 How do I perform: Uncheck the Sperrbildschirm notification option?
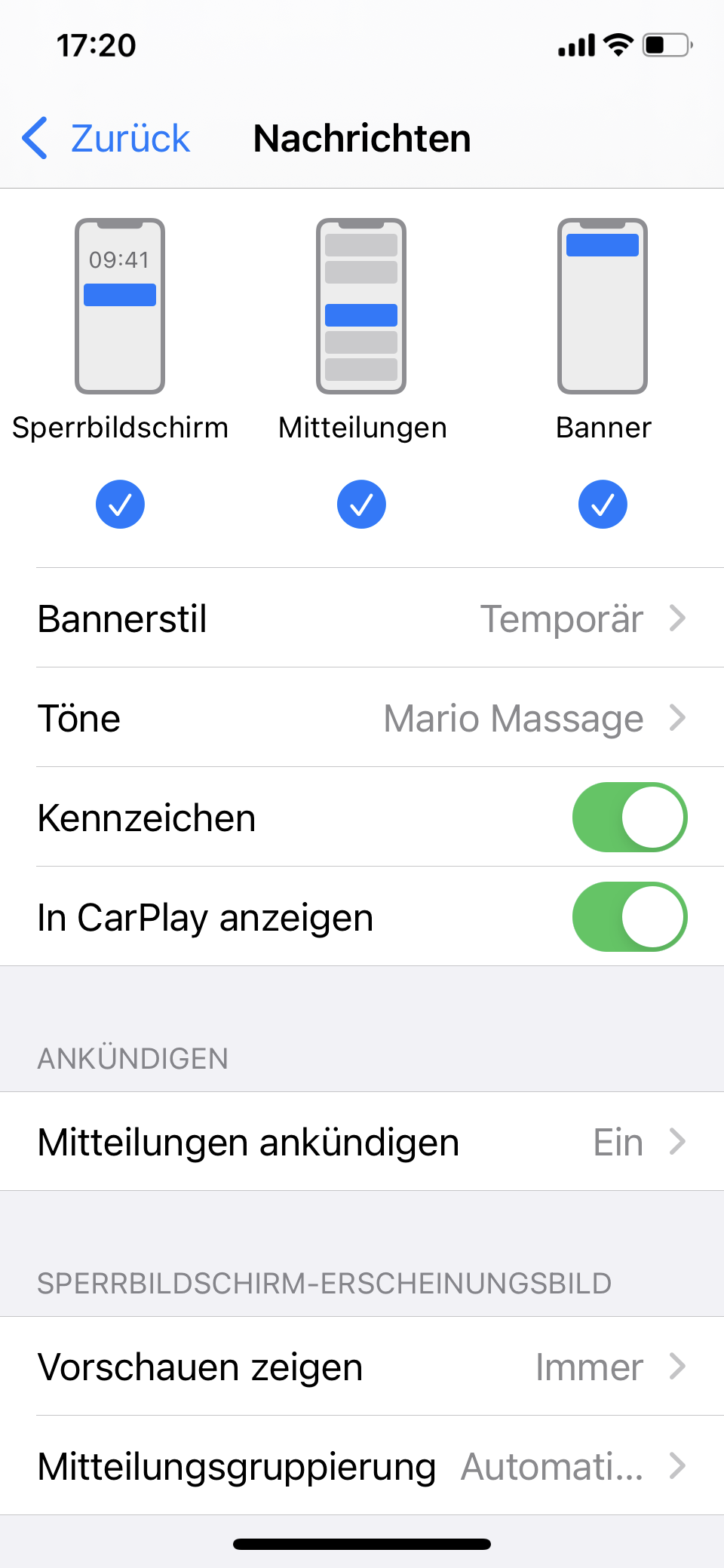pyautogui.click(x=120, y=504)
